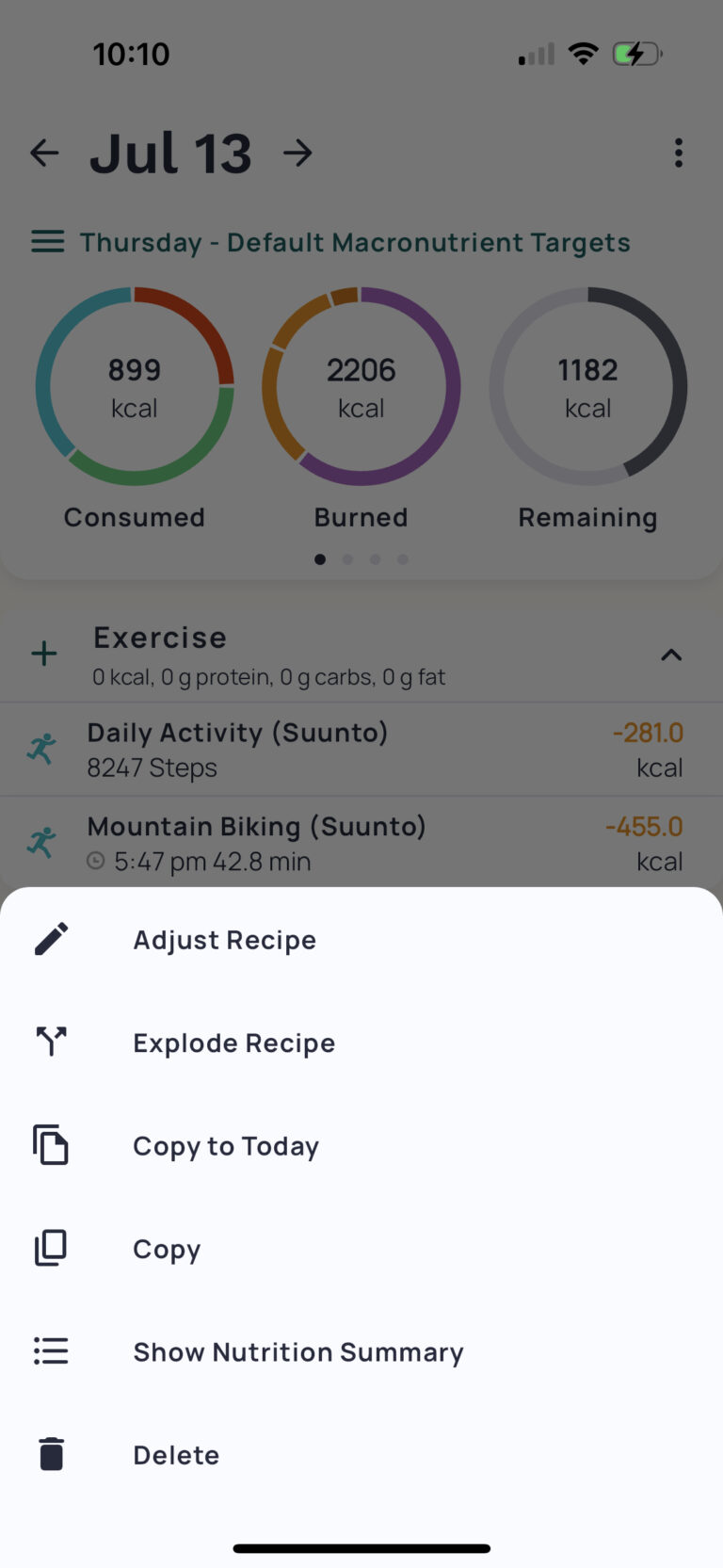Screen dimensions: 723x1568
Task: Click the Copy to Today pages icon
Action: coord(50,1145)
